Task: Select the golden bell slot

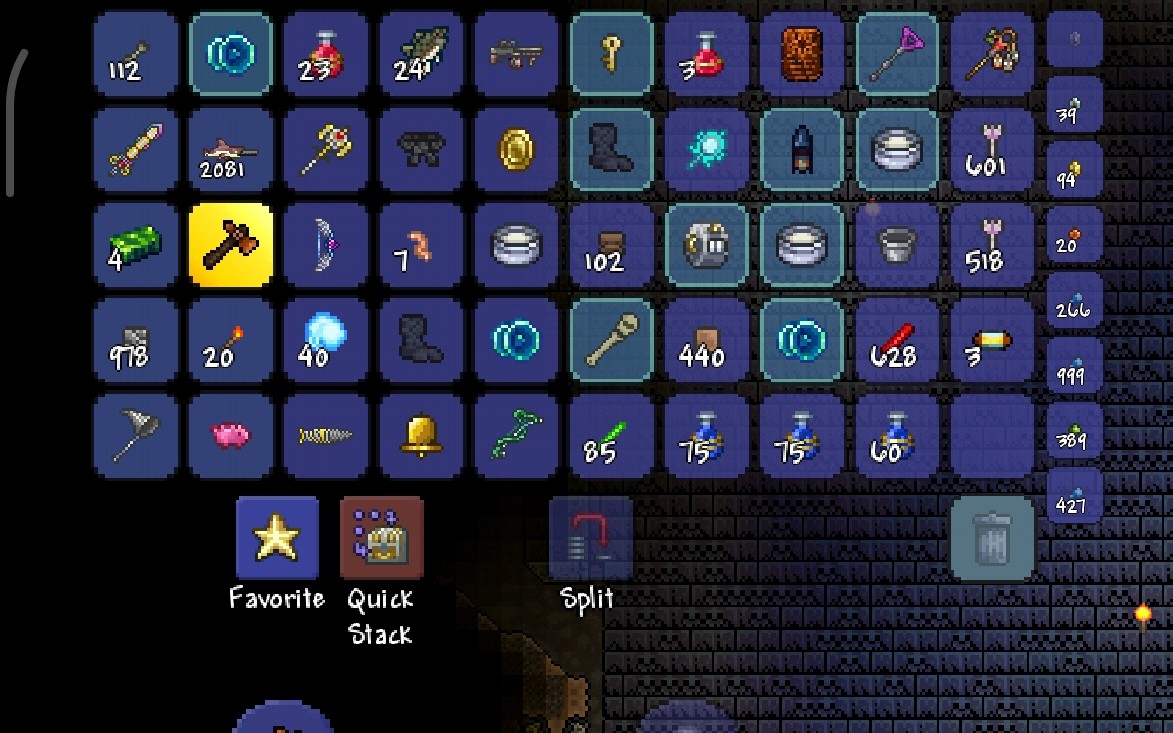Action: (x=421, y=437)
